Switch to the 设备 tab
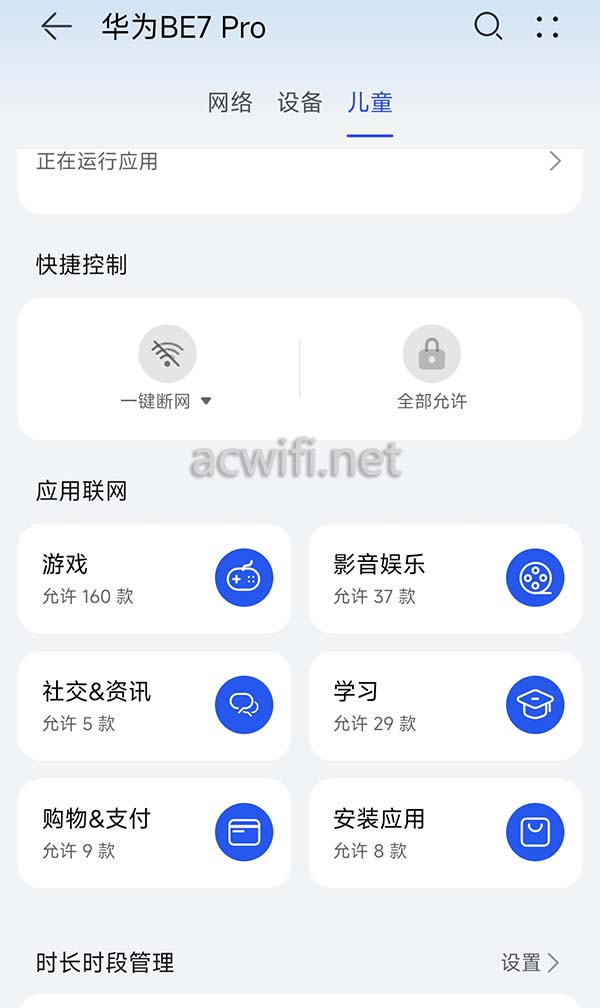Image resolution: width=600 pixels, height=1008 pixels. 300,103
